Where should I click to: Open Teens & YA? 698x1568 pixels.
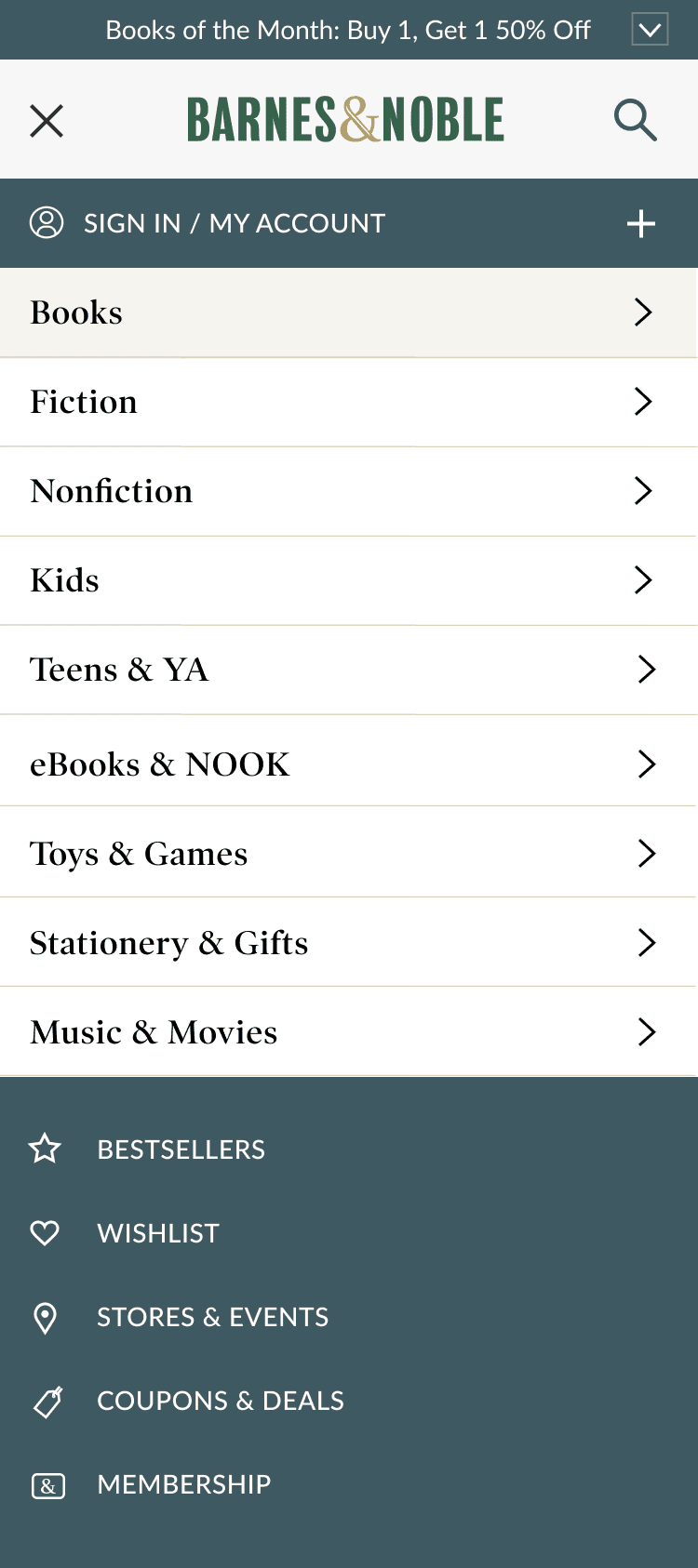click(x=349, y=670)
